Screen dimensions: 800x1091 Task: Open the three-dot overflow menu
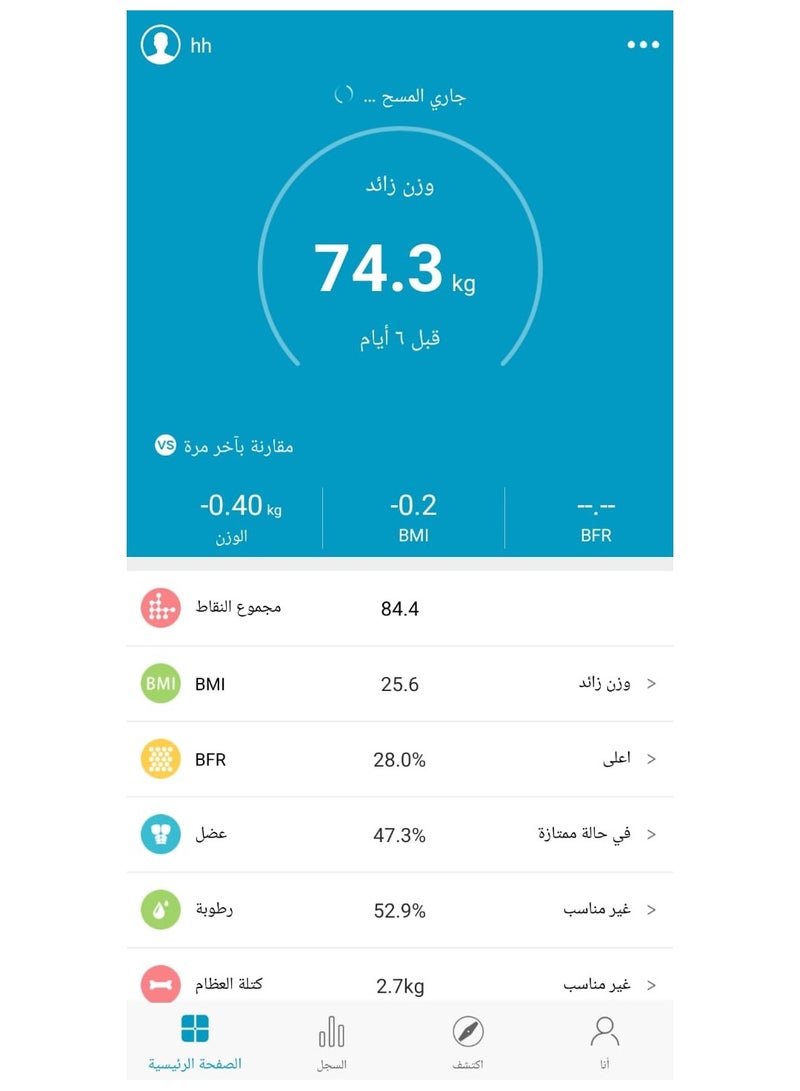coord(644,45)
